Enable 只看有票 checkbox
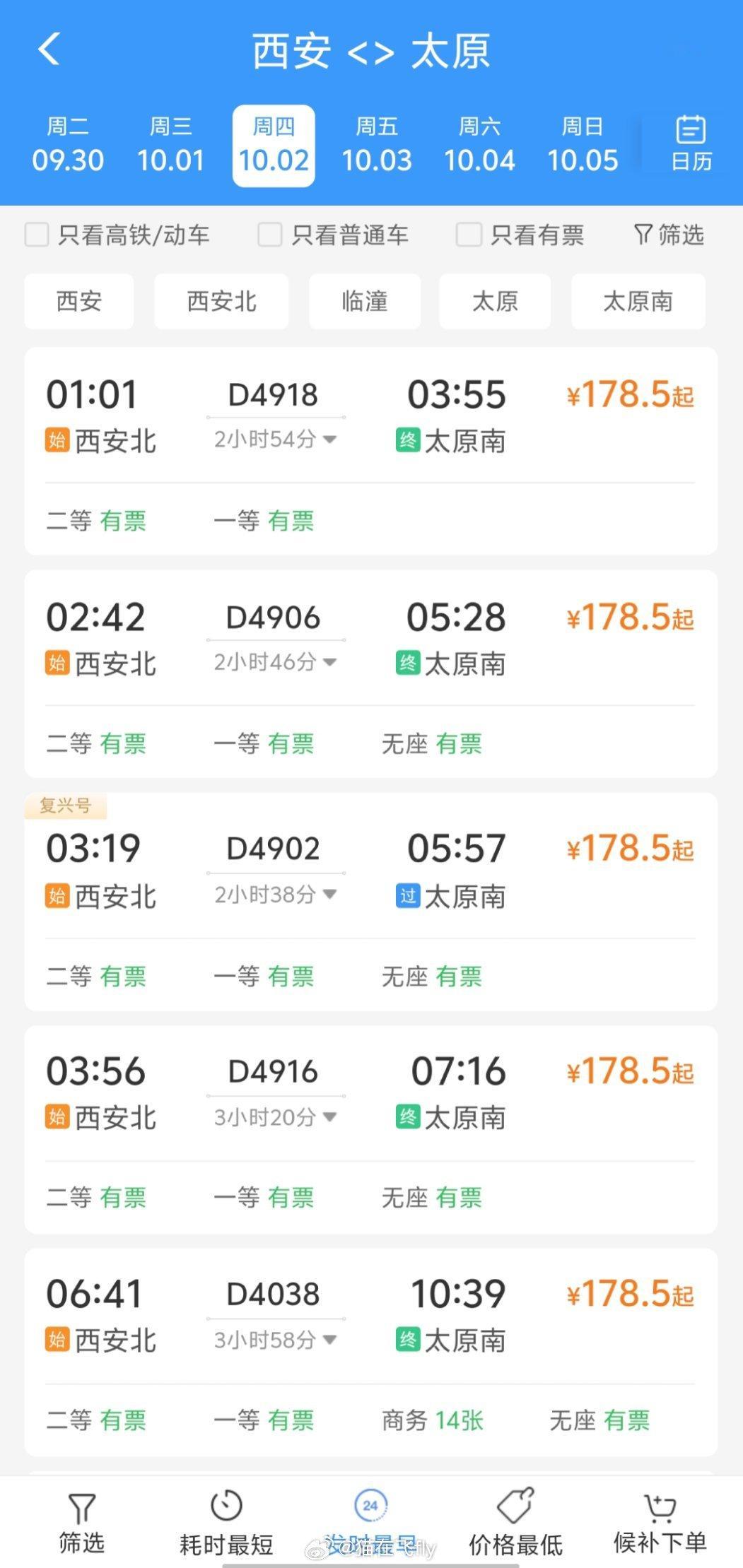The width and height of the screenshot is (743, 1568). click(520, 235)
